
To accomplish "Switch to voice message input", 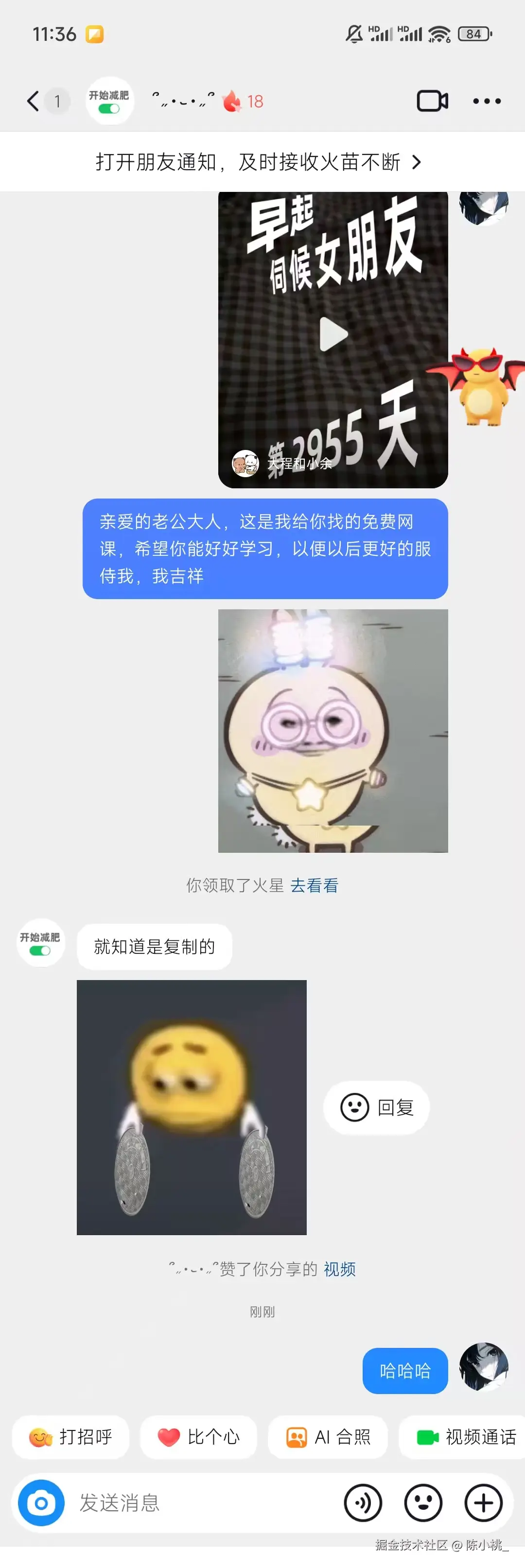I will (363, 1503).
